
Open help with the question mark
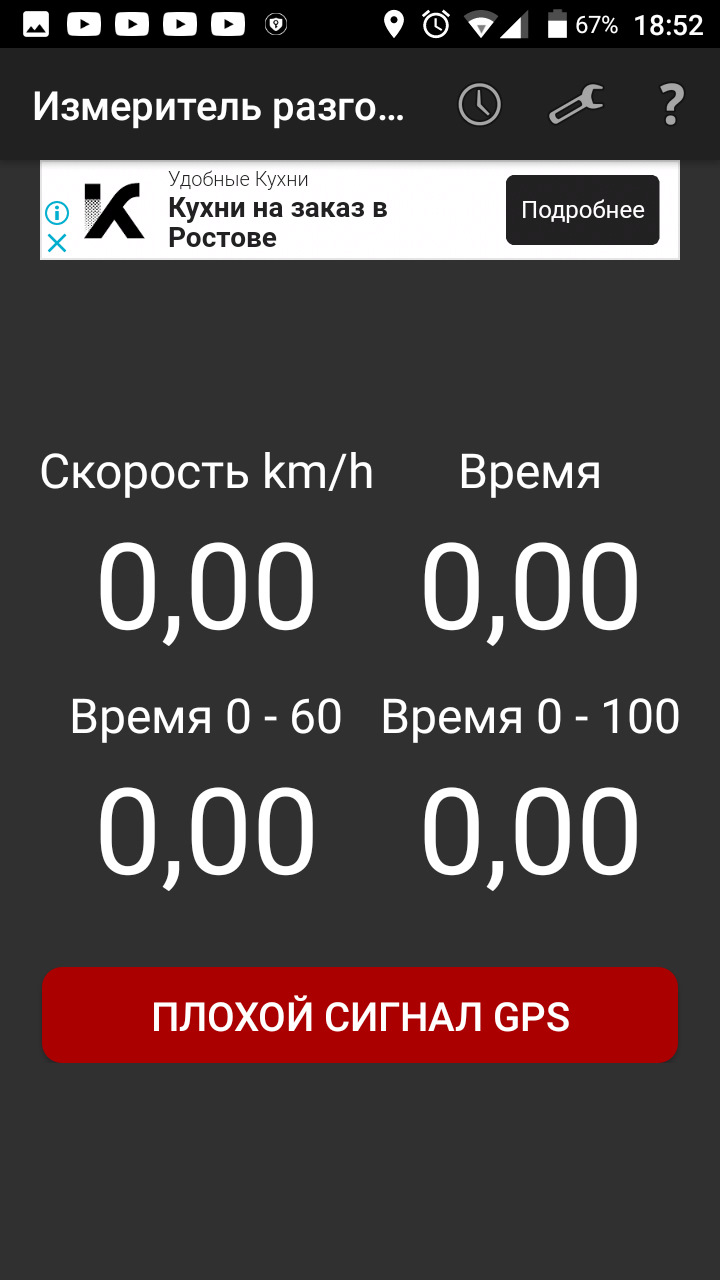point(671,105)
